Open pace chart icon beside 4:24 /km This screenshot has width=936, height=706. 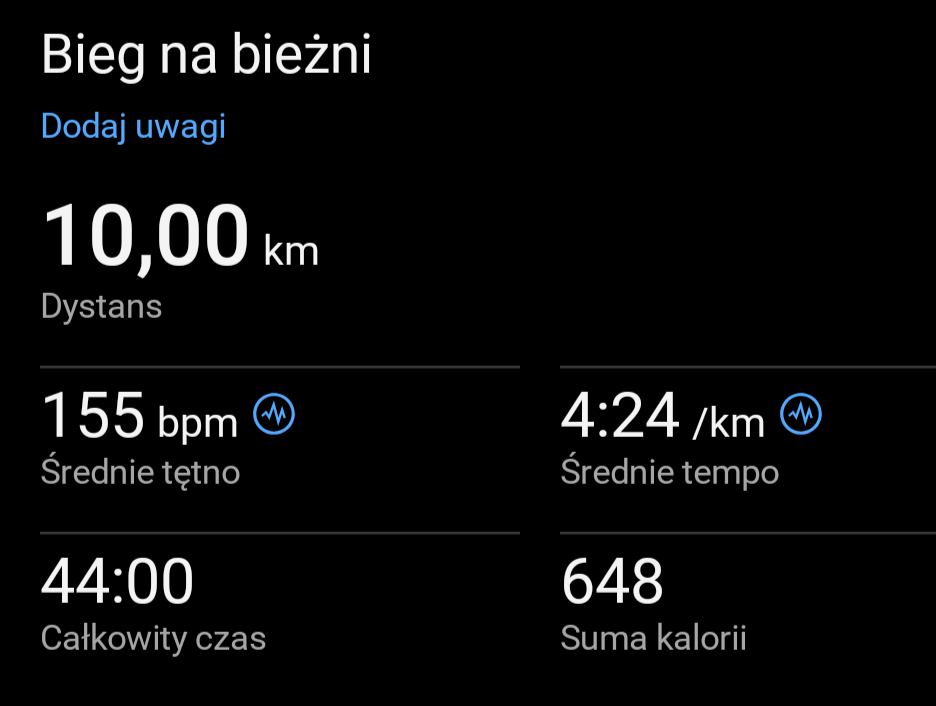(800, 414)
